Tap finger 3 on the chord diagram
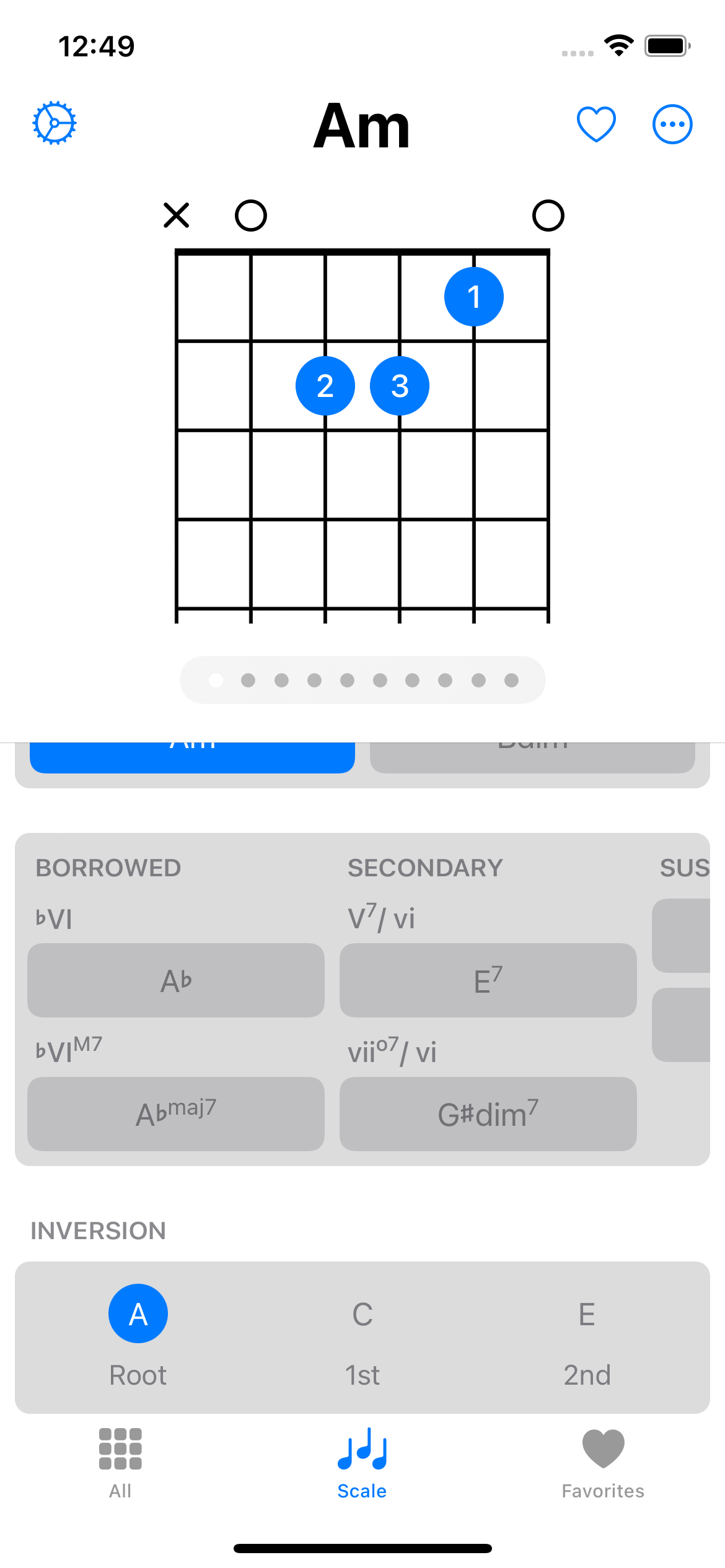The height and width of the screenshot is (1568, 725). click(x=400, y=385)
